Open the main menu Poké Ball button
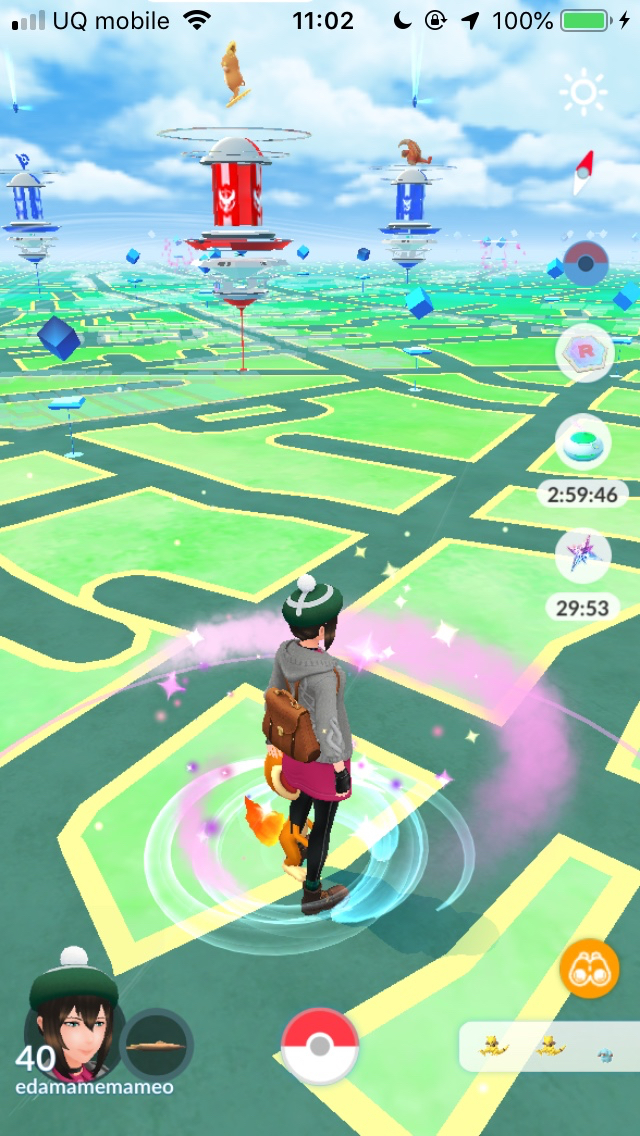Screen dimensions: 640x1136 pos(320,1046)
